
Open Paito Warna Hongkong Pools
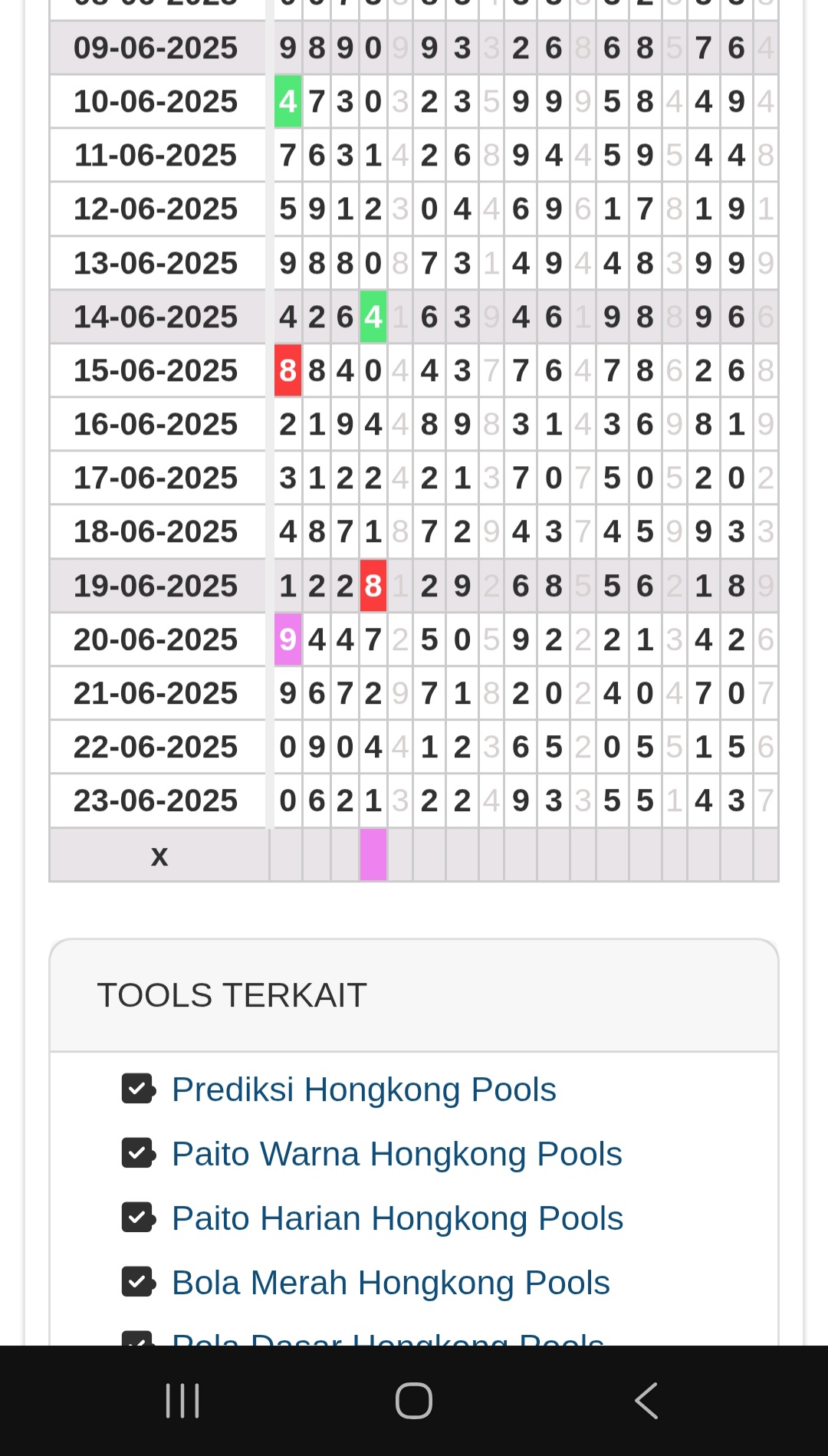click(396, 1154)
